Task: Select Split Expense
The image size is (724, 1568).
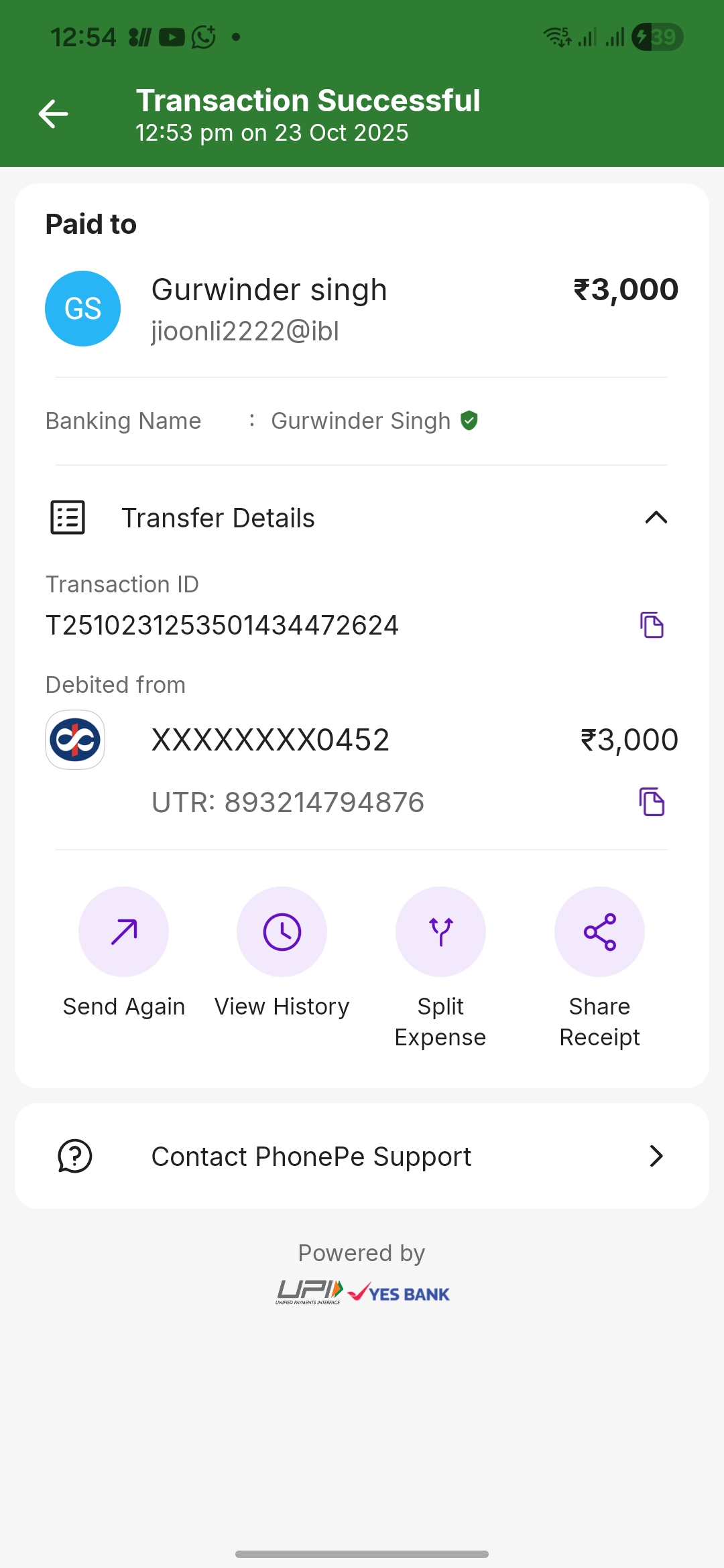Action: tap(440, 932)
